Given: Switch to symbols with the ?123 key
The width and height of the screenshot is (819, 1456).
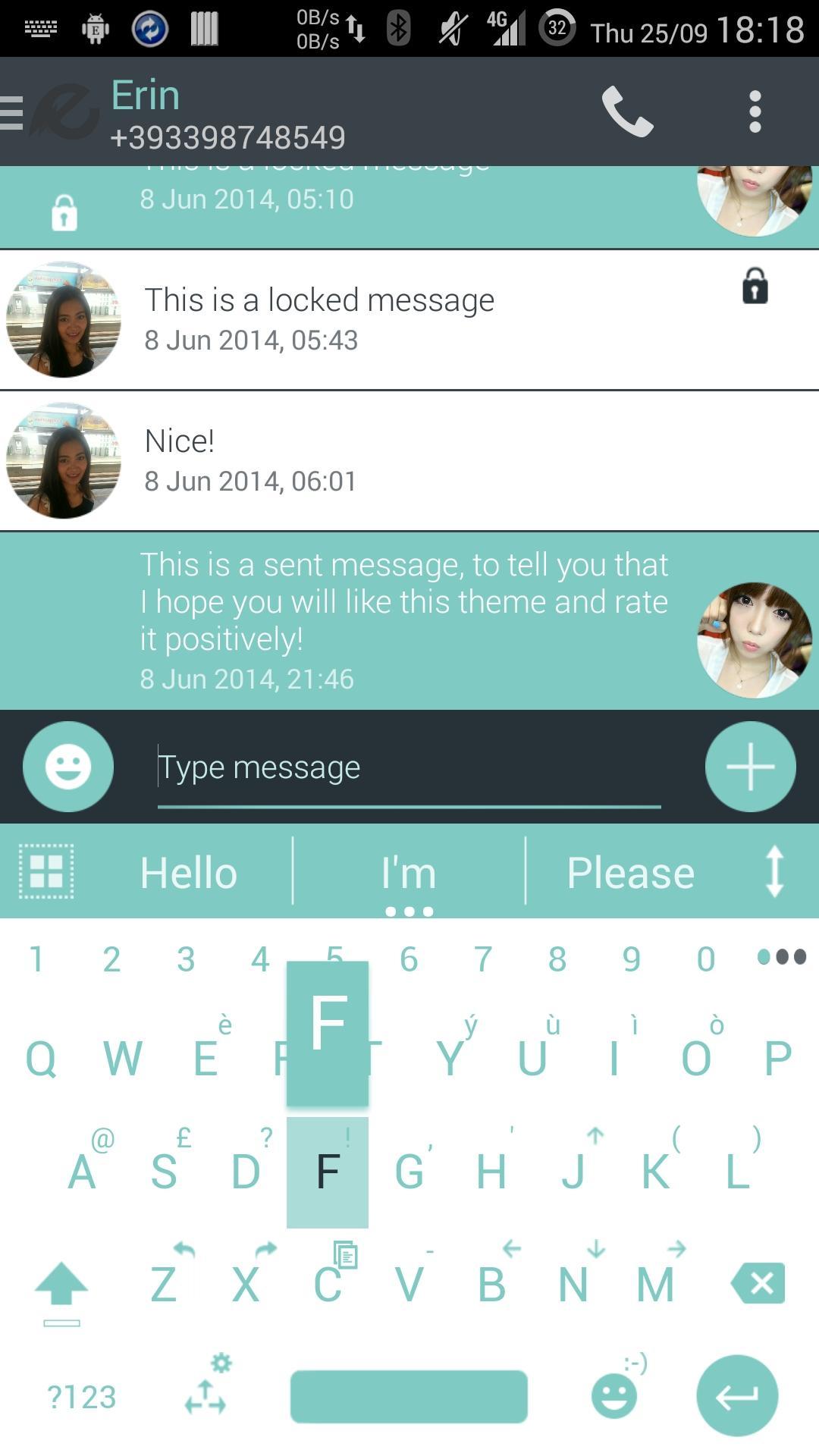Looking at the screenshot, I should pos(80,1395).
